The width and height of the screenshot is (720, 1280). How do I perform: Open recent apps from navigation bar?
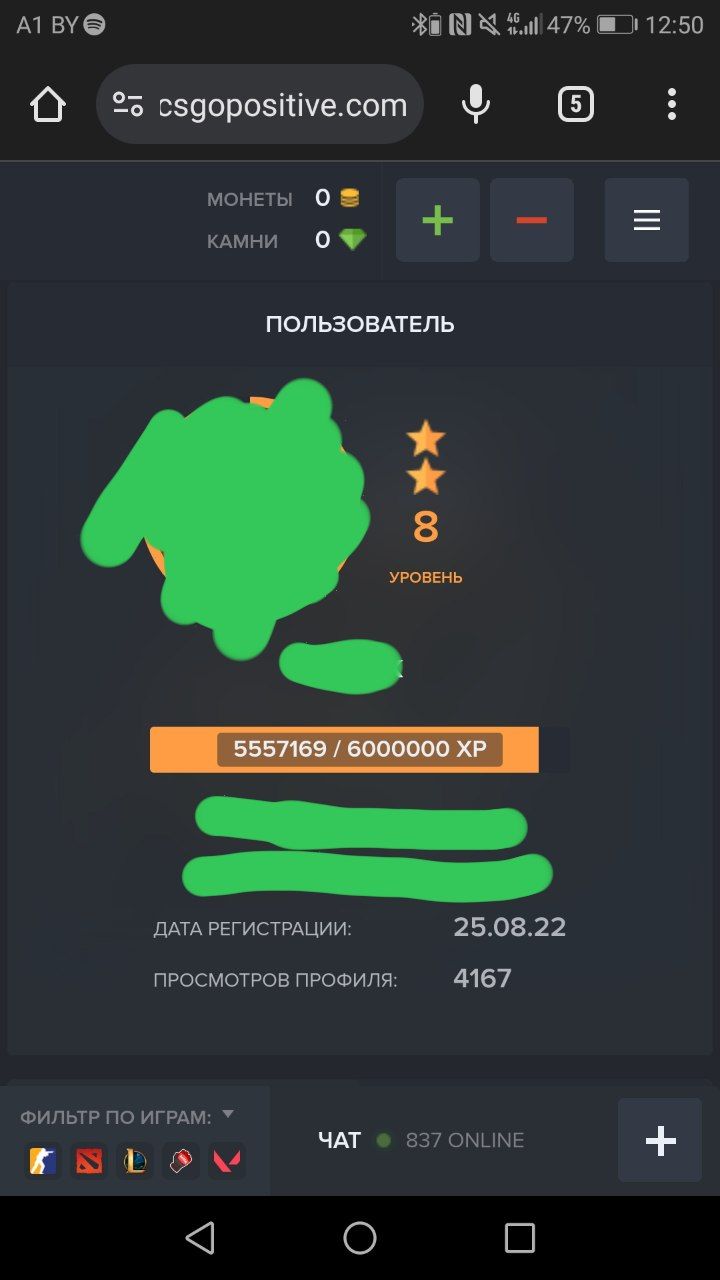pos(519,1238)
